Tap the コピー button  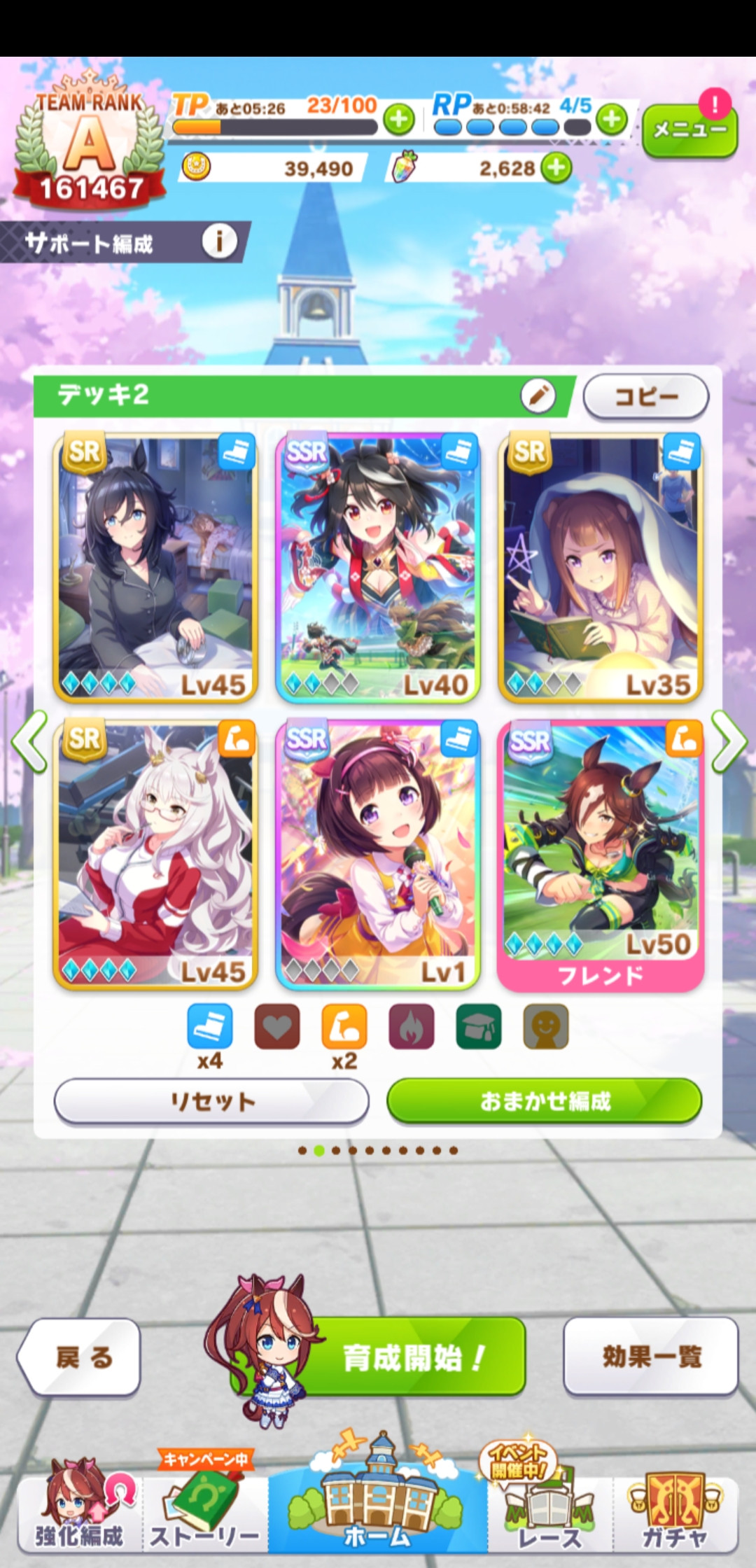point(645,397)
